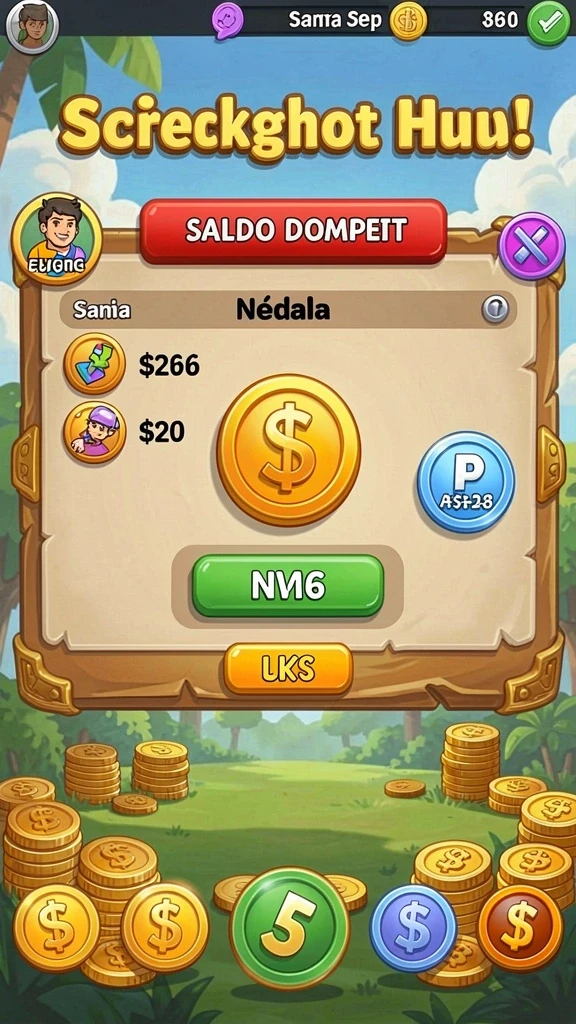This screenshot has height=1024, width=576.
Task: Tap the purple chat bubble icon at top
Action: (x=228, y=20)
